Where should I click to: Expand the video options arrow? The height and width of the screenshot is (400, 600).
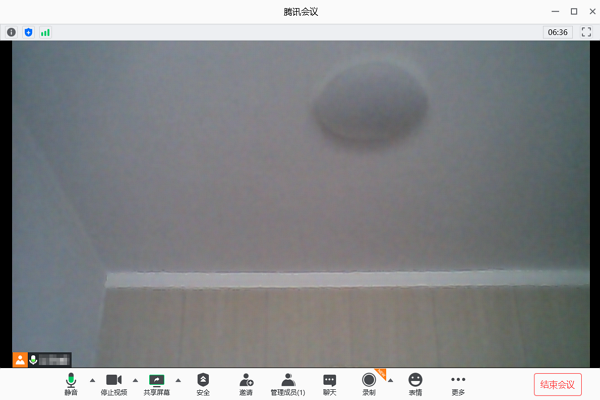135,380
